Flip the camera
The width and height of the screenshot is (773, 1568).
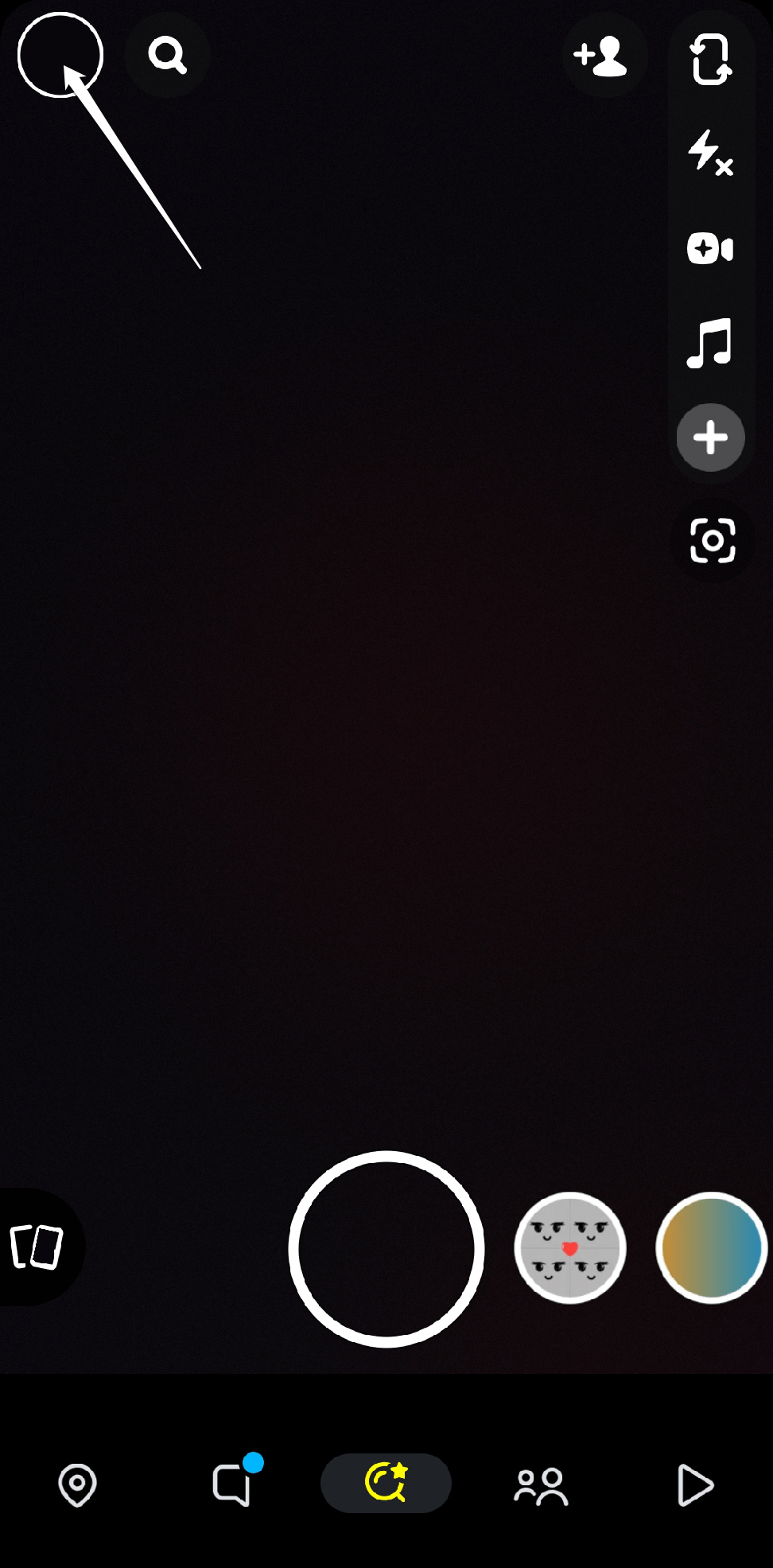pos(710,59)
